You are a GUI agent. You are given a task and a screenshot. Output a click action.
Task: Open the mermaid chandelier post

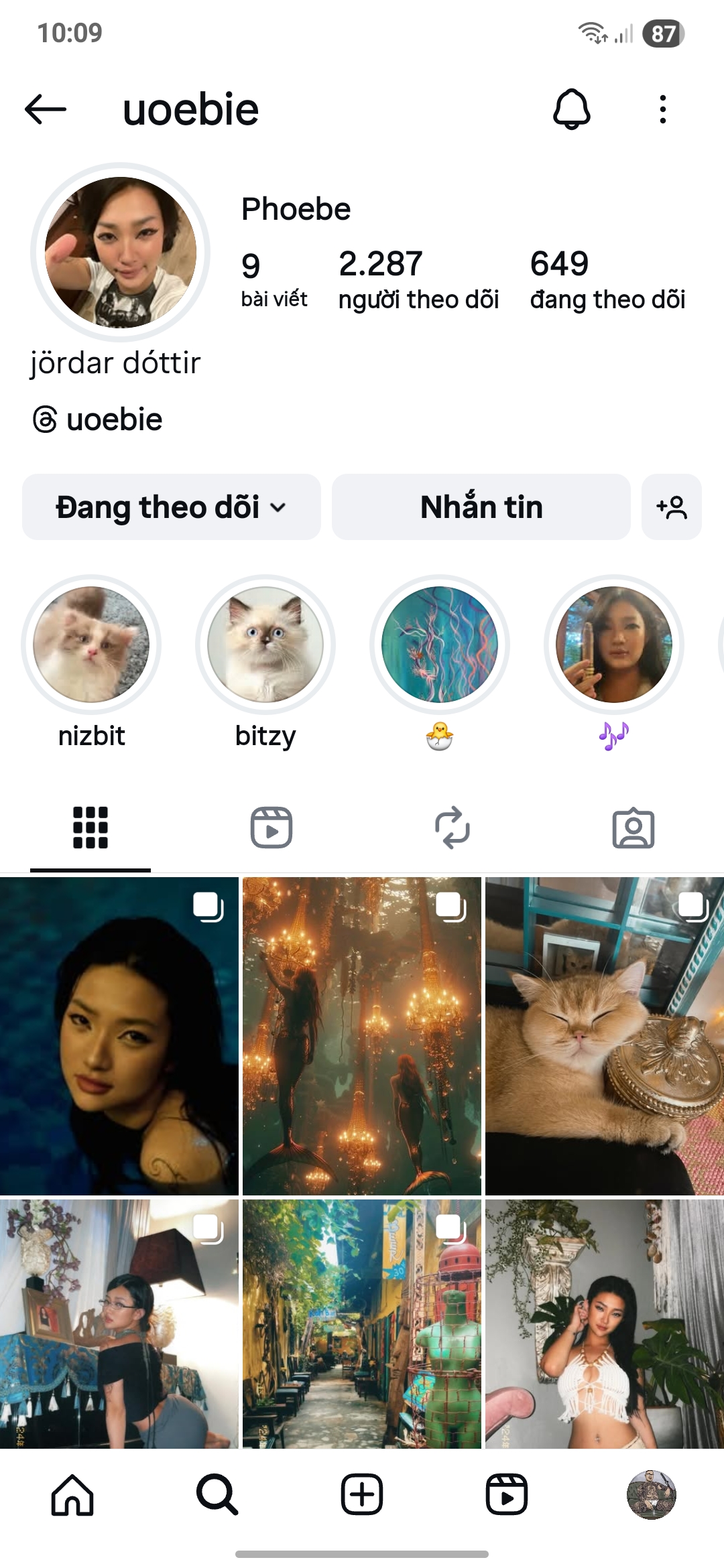[362, 1036]
